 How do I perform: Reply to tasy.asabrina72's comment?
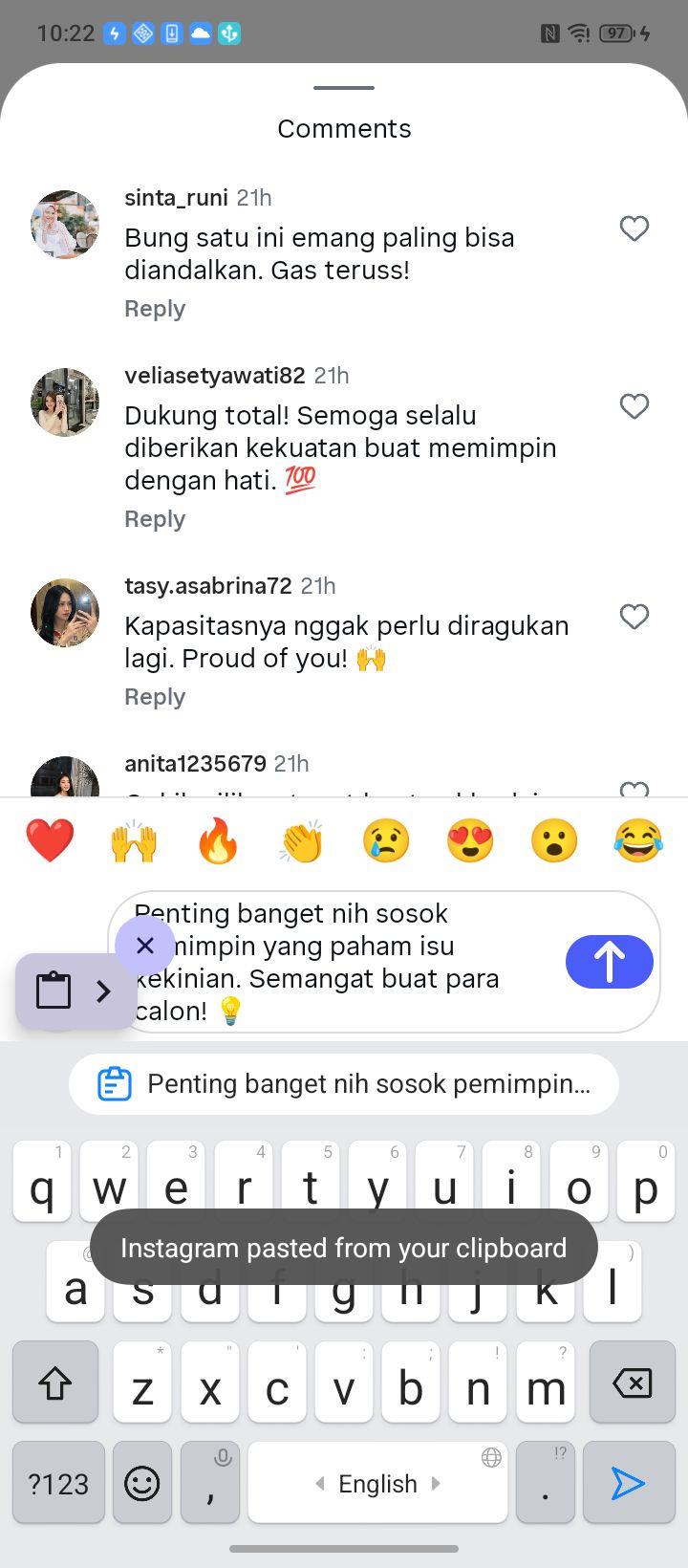155,697
